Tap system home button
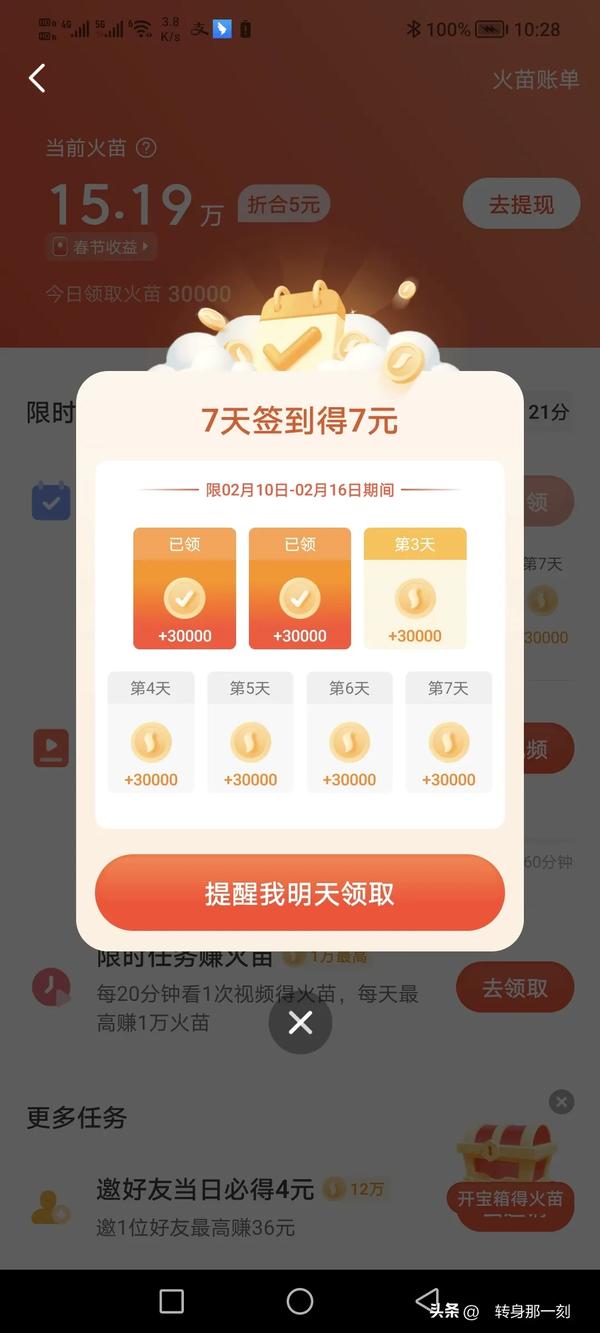 (x=300, y=1301)
